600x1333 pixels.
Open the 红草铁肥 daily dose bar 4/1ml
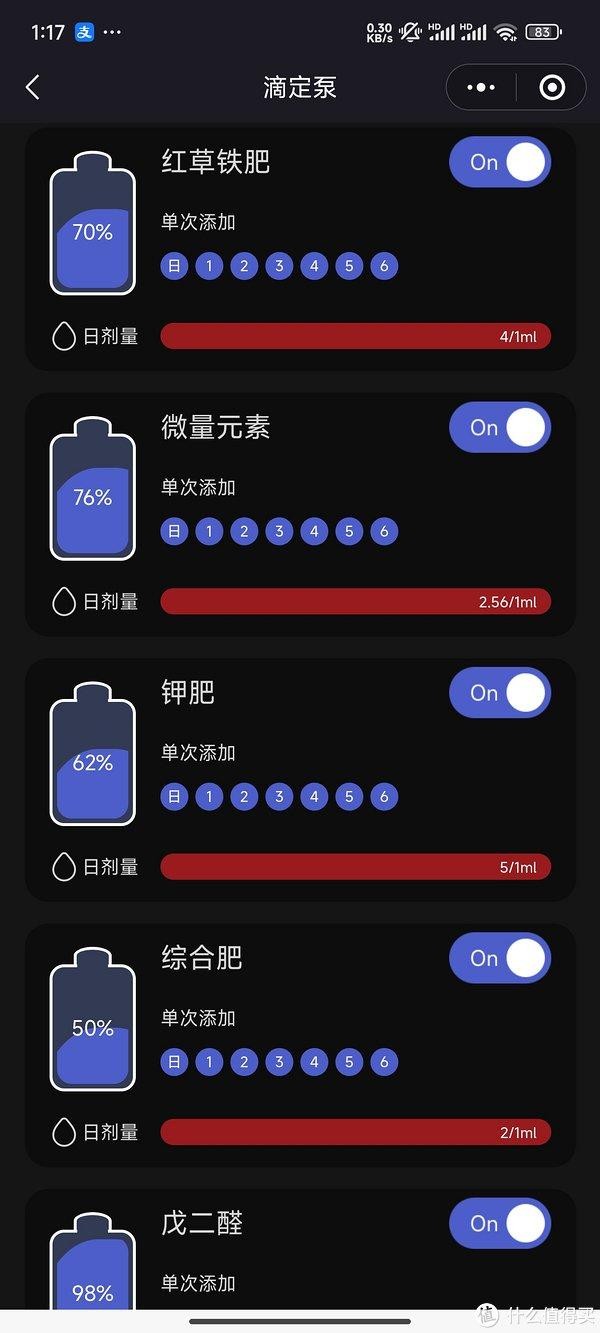pos(355,336)
